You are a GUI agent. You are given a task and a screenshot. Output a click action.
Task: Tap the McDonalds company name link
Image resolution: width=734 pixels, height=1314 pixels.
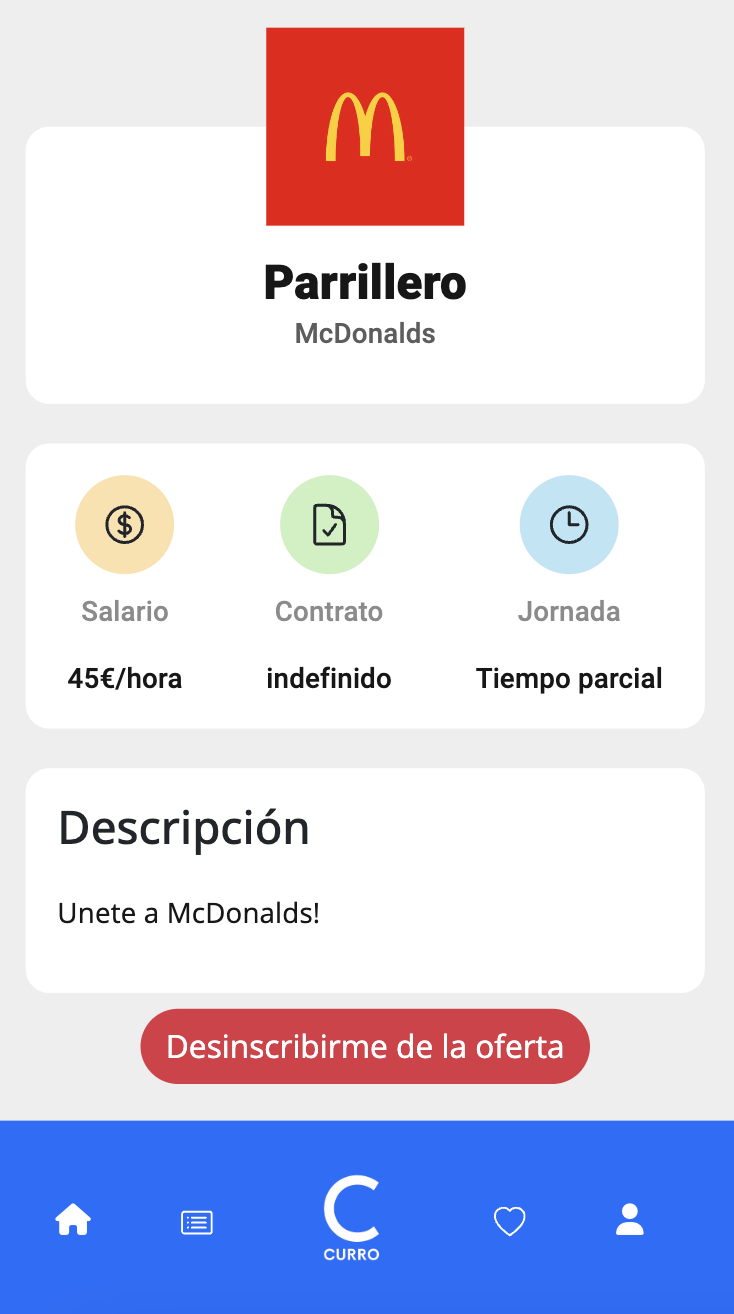pyautogui.click(x=365, y=333)
